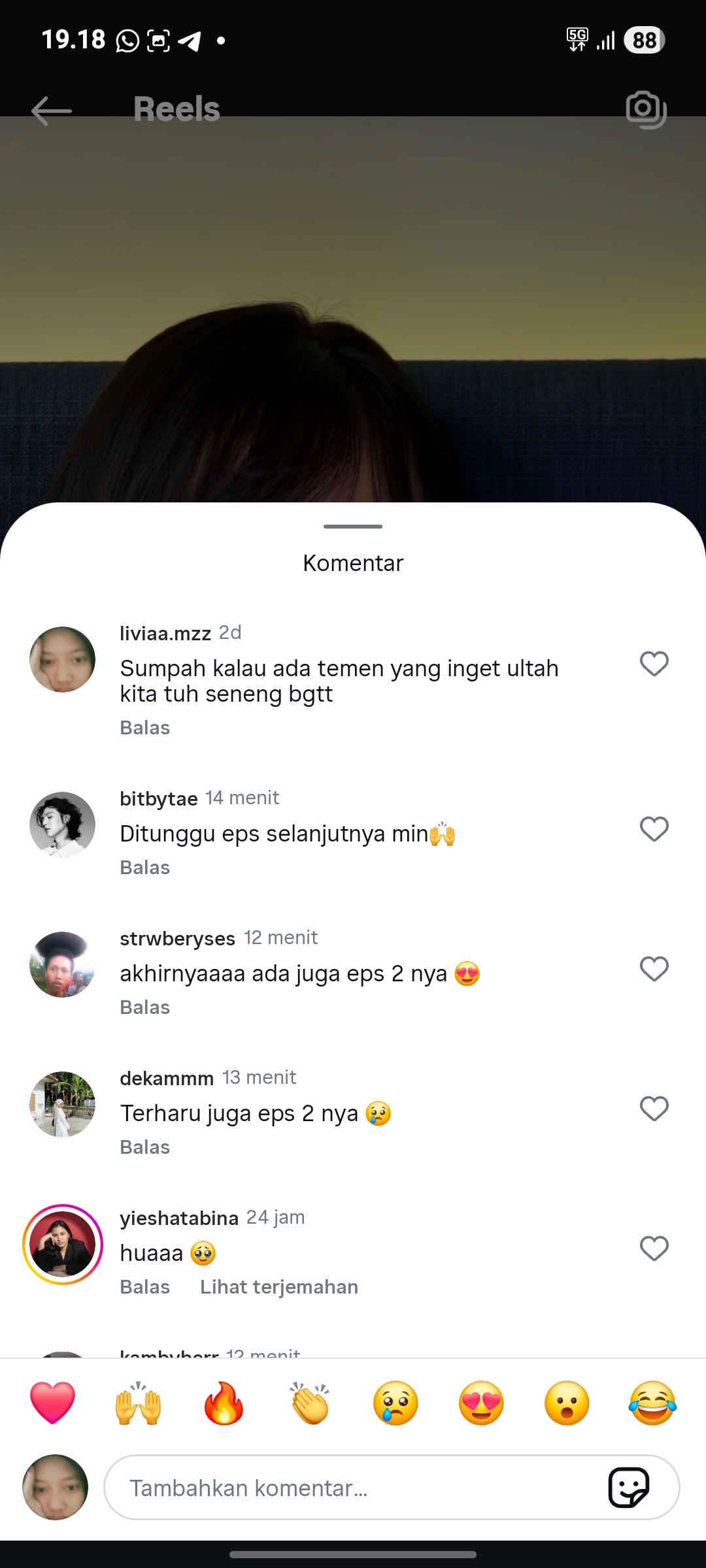
Task: Like strwberyses's comment
Action: click(x=654, y=969)
